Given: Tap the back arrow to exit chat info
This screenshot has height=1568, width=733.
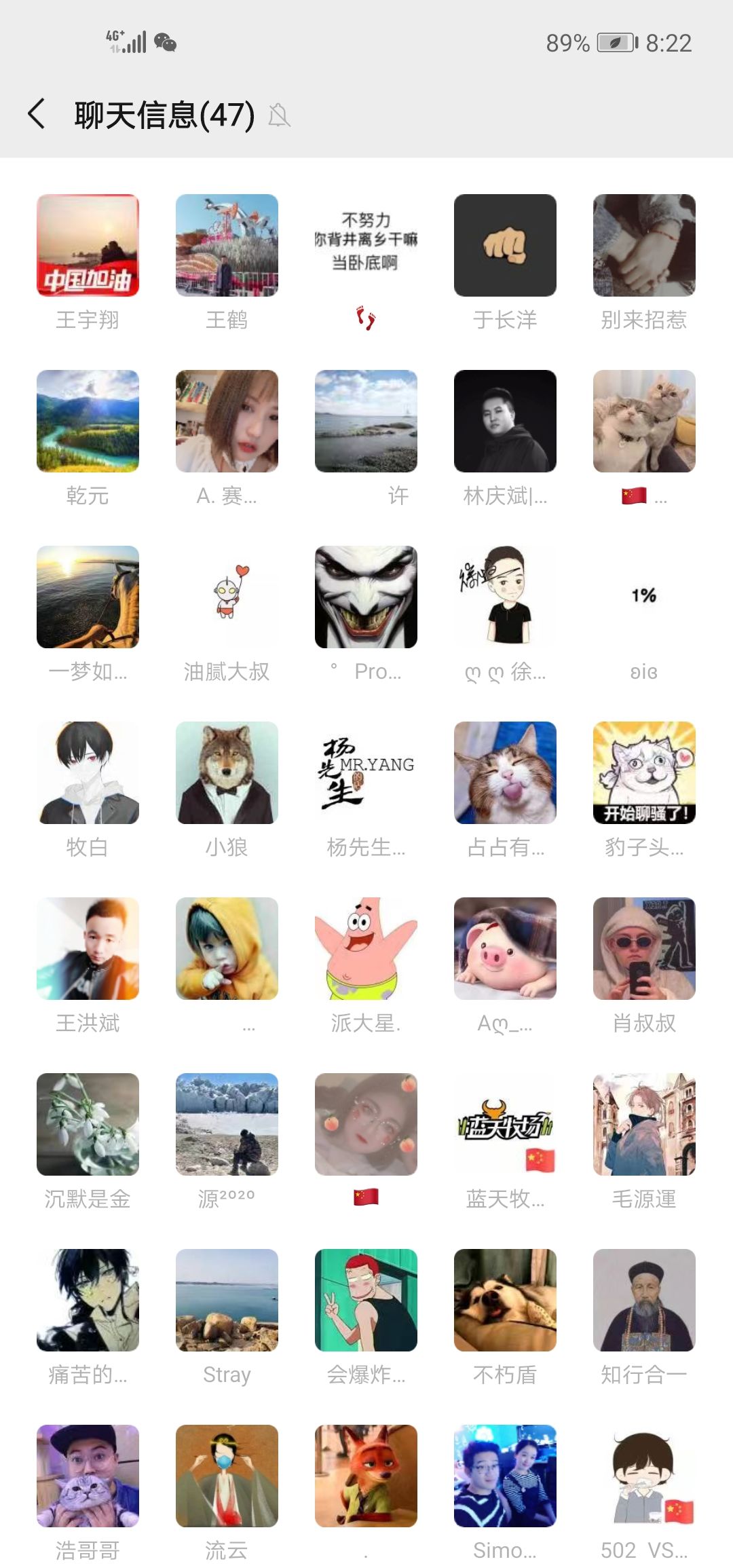Looking at the screenshot, I should [x=38, y=114].
